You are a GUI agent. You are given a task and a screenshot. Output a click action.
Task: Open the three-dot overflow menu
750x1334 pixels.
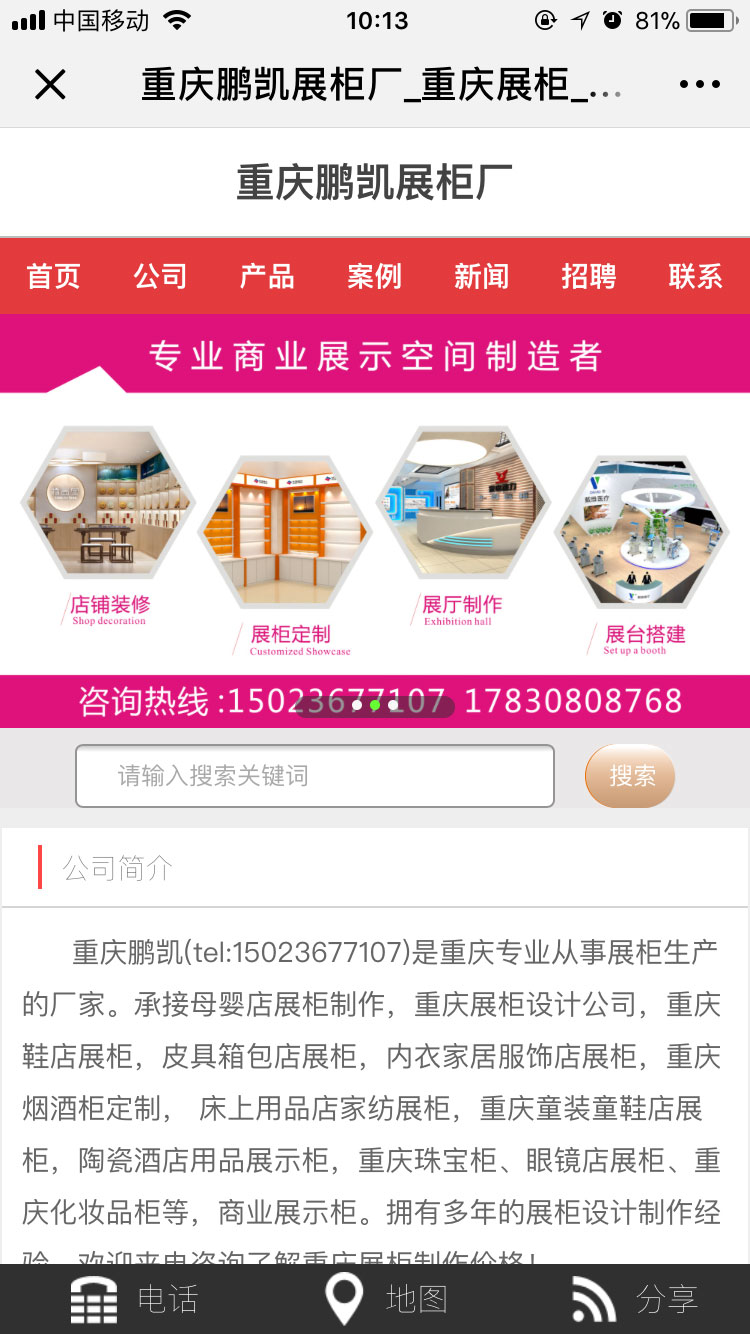[699, 85]
